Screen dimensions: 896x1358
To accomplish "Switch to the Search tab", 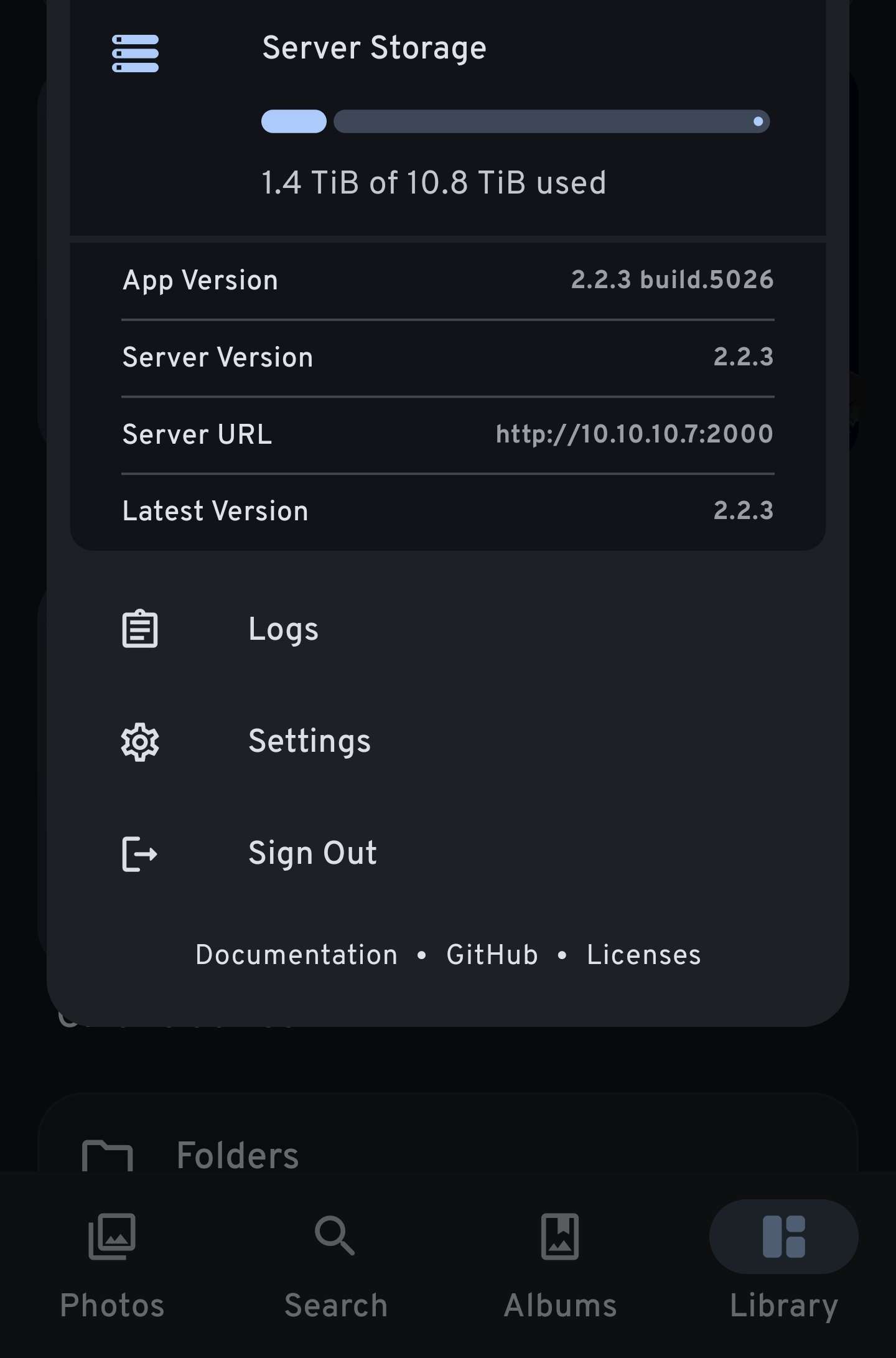I will pos(335,1267).
